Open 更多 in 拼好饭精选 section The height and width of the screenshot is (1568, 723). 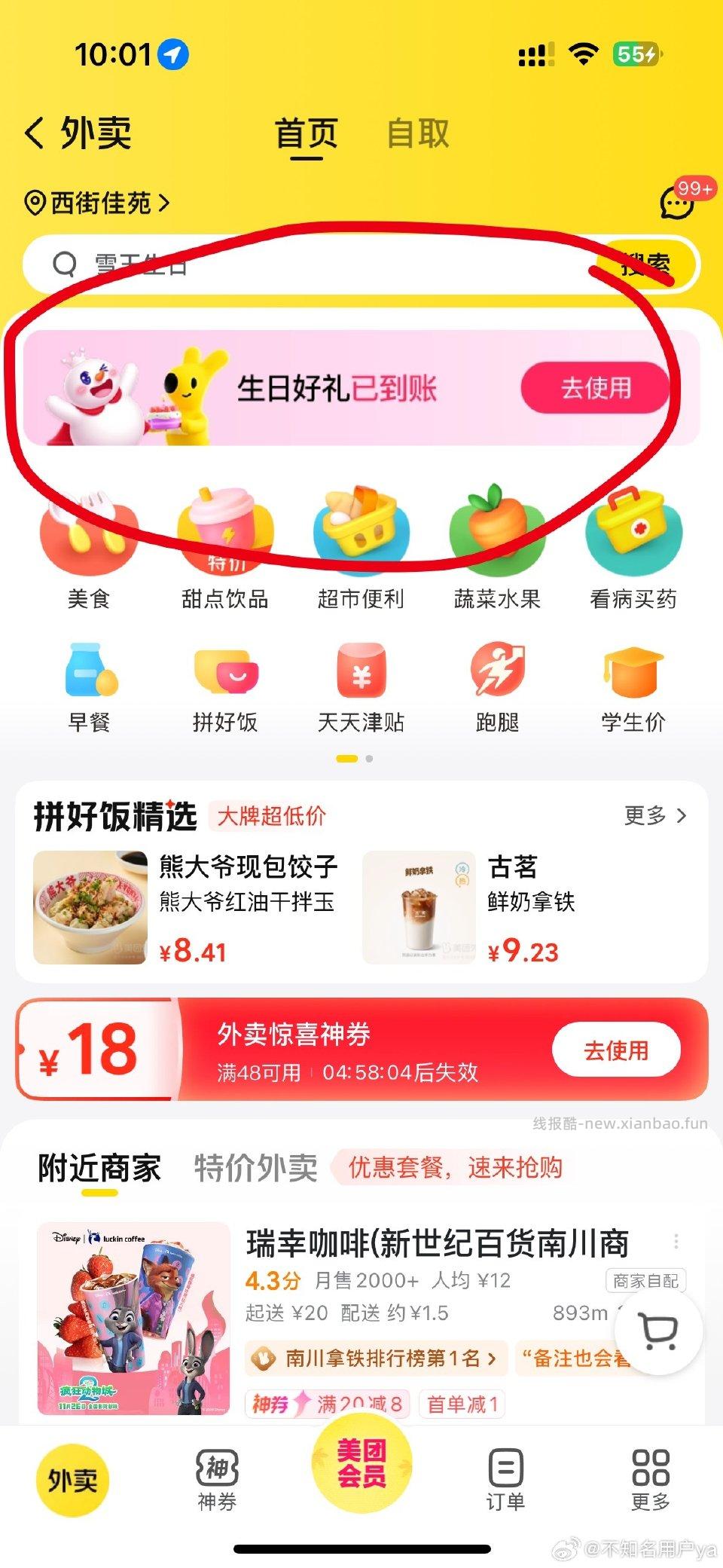(653, 815)
